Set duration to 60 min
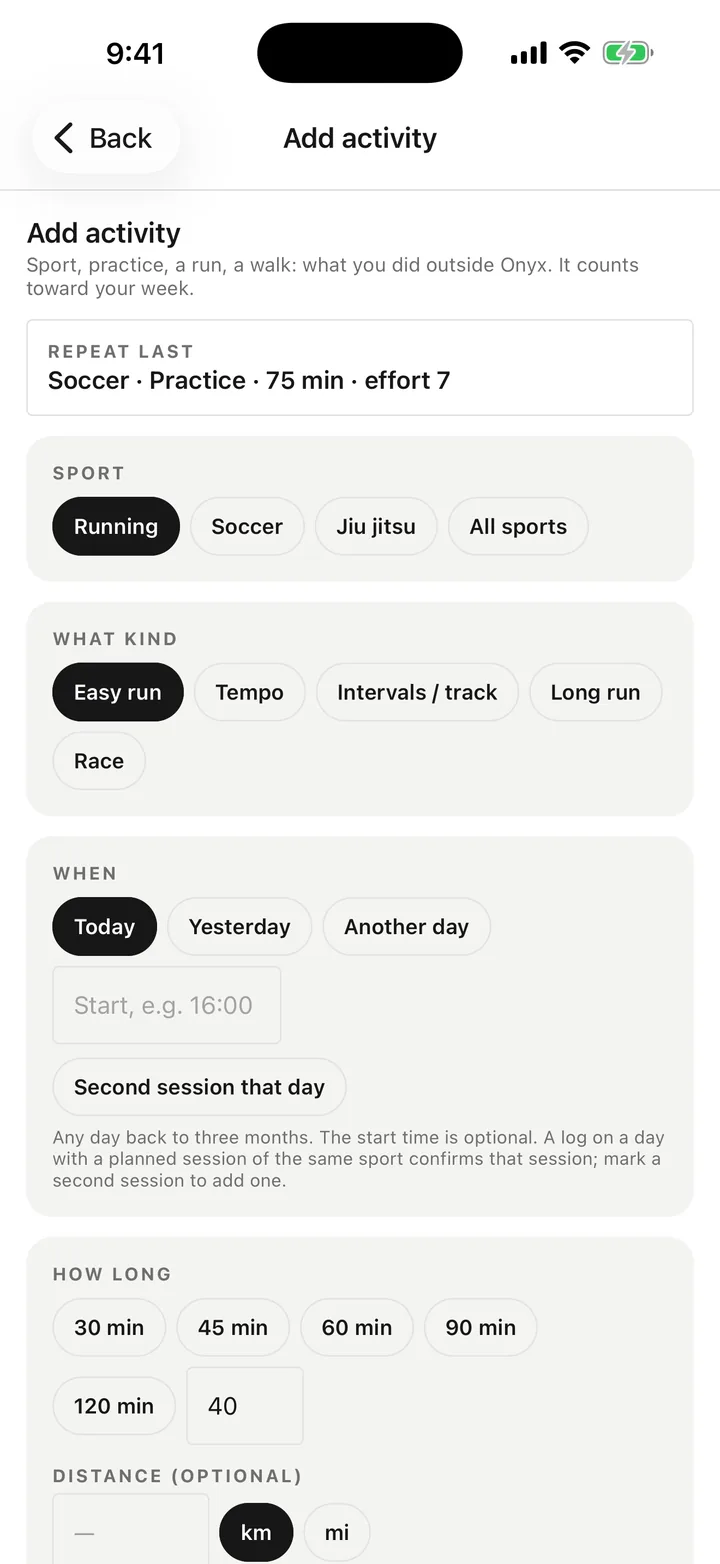 pyautogui.click(x=357, y=1327)
